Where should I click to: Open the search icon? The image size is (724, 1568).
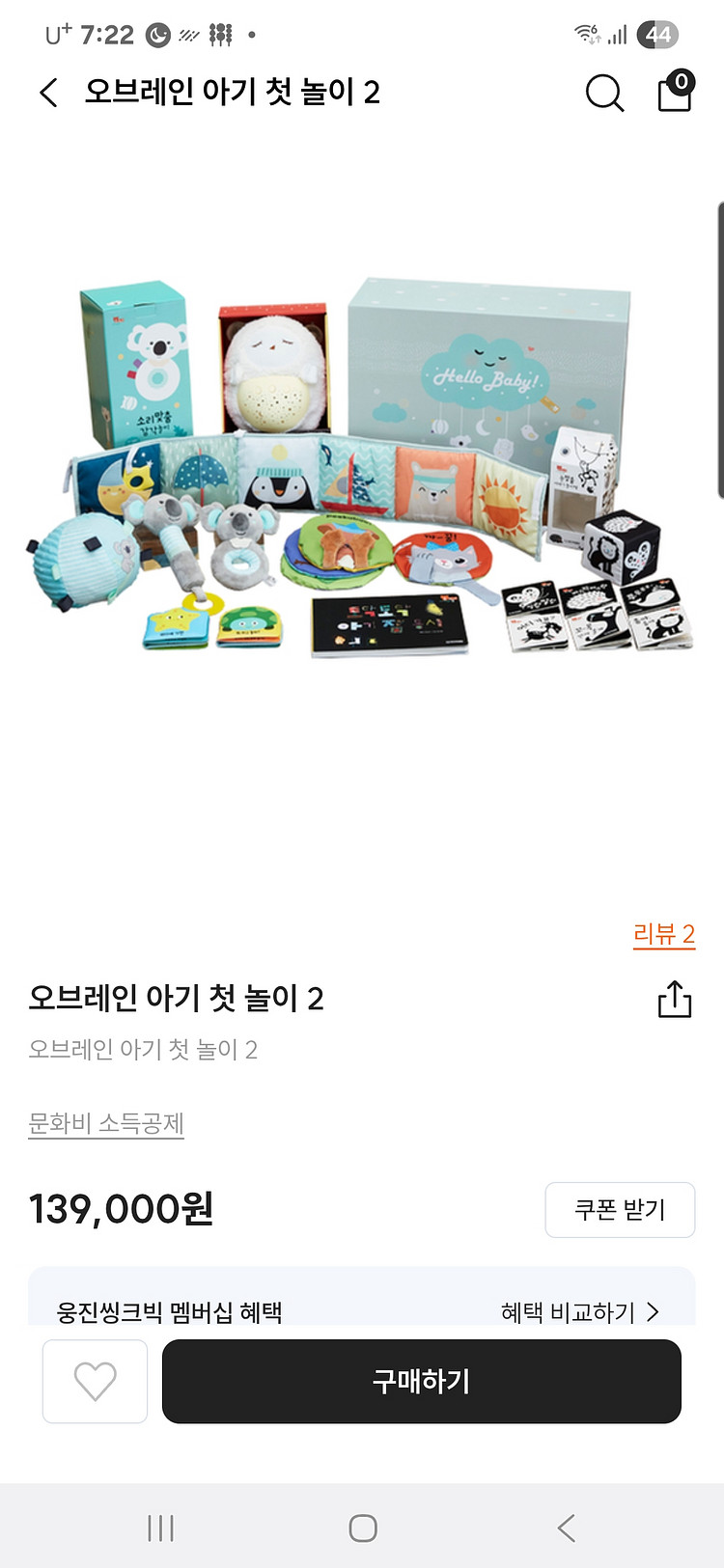coord(604,94)
